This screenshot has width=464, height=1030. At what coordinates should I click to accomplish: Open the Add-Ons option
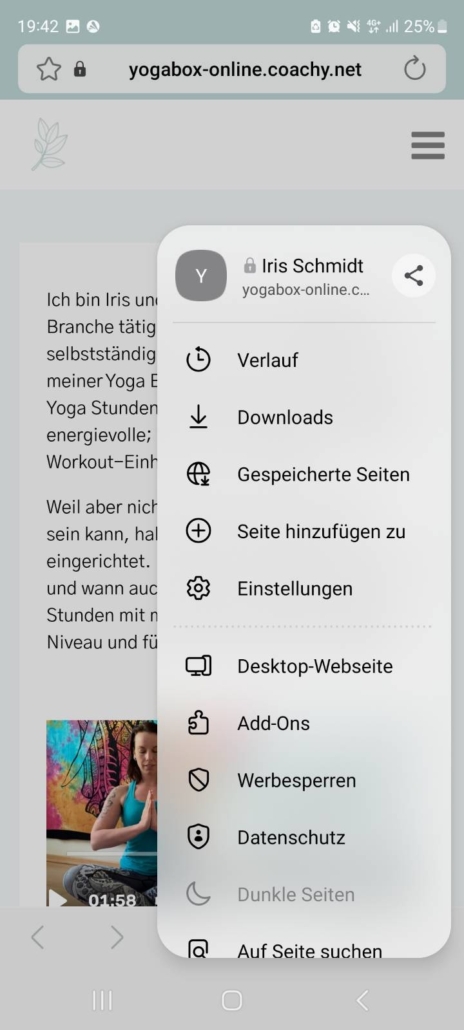pyautogui.click(x=304, y=723)
